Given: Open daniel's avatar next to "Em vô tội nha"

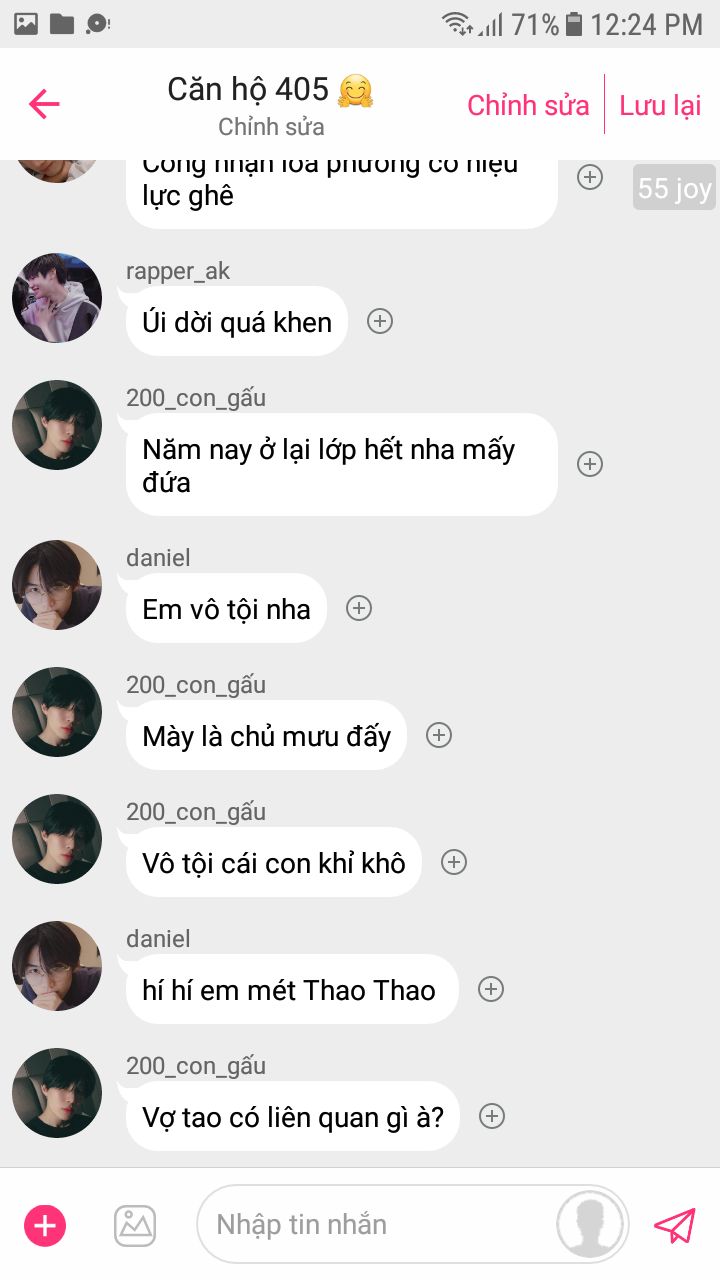Looking at the screenshot, I should [57, 585].
